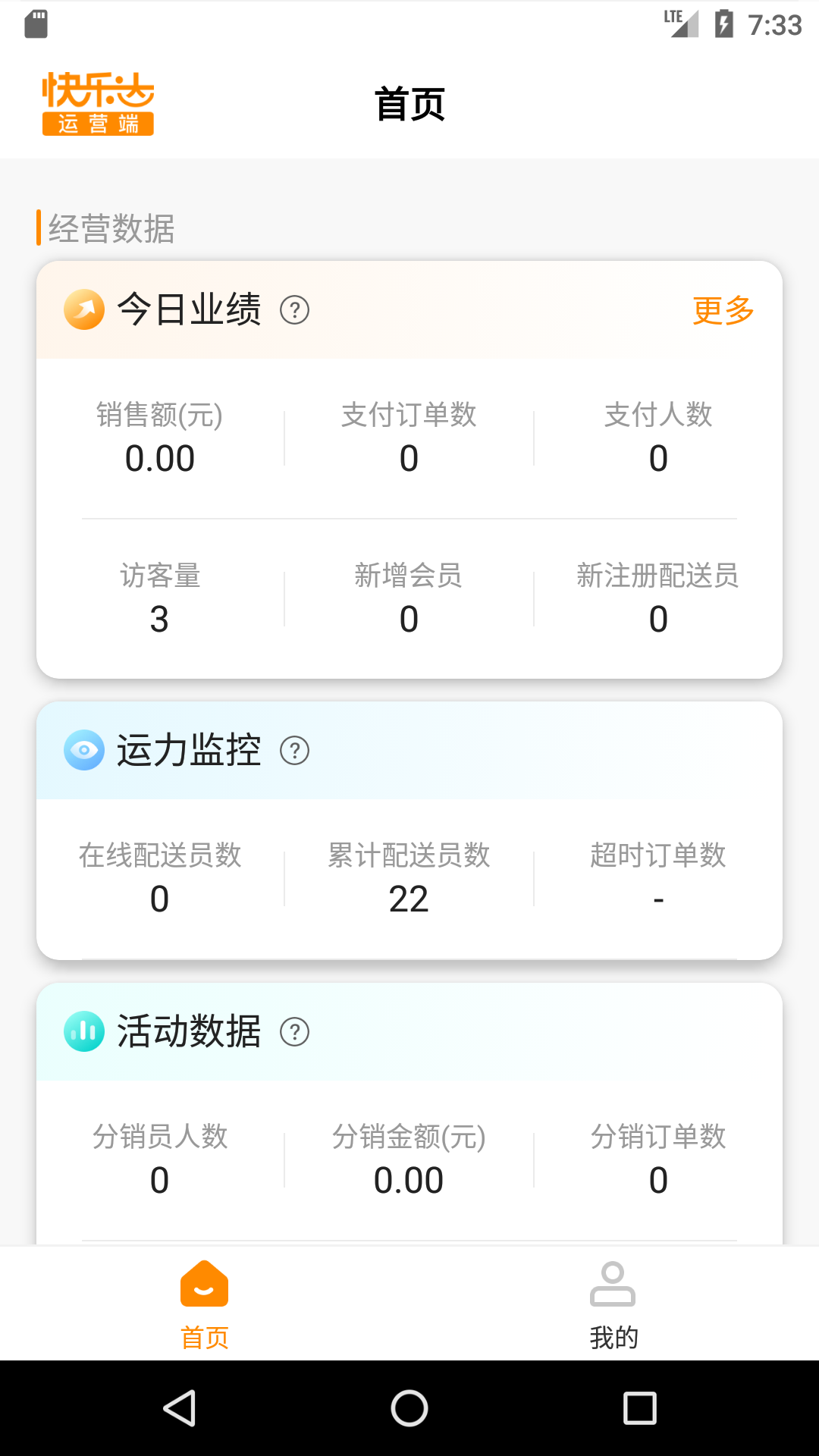Tap the help icon beside 活动数据
Image resolution: width=819 pixels, height=1456 pixels.
point(294,1032)
